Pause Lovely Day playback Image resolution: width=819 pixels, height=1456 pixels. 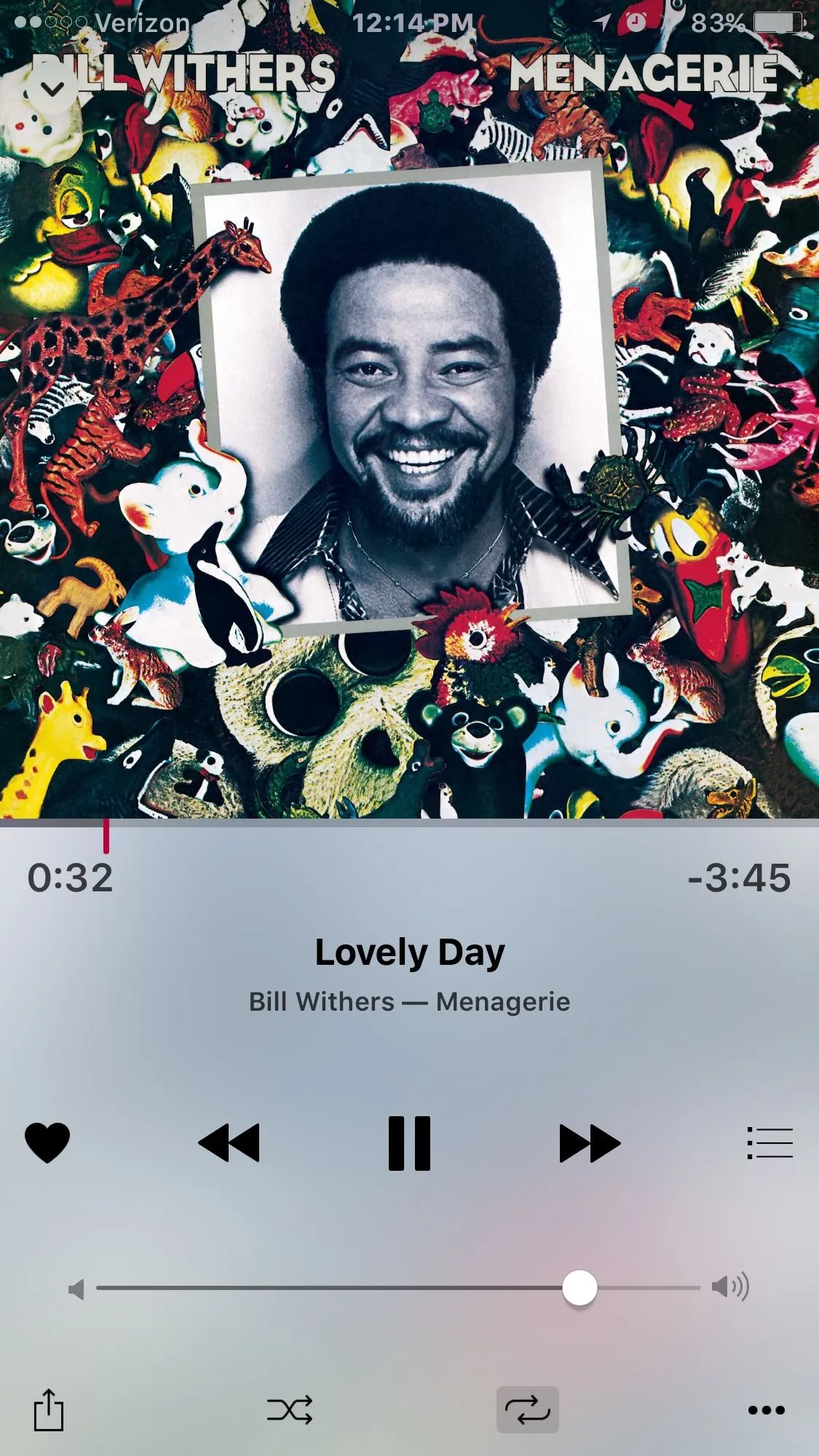click(409, 1142)
